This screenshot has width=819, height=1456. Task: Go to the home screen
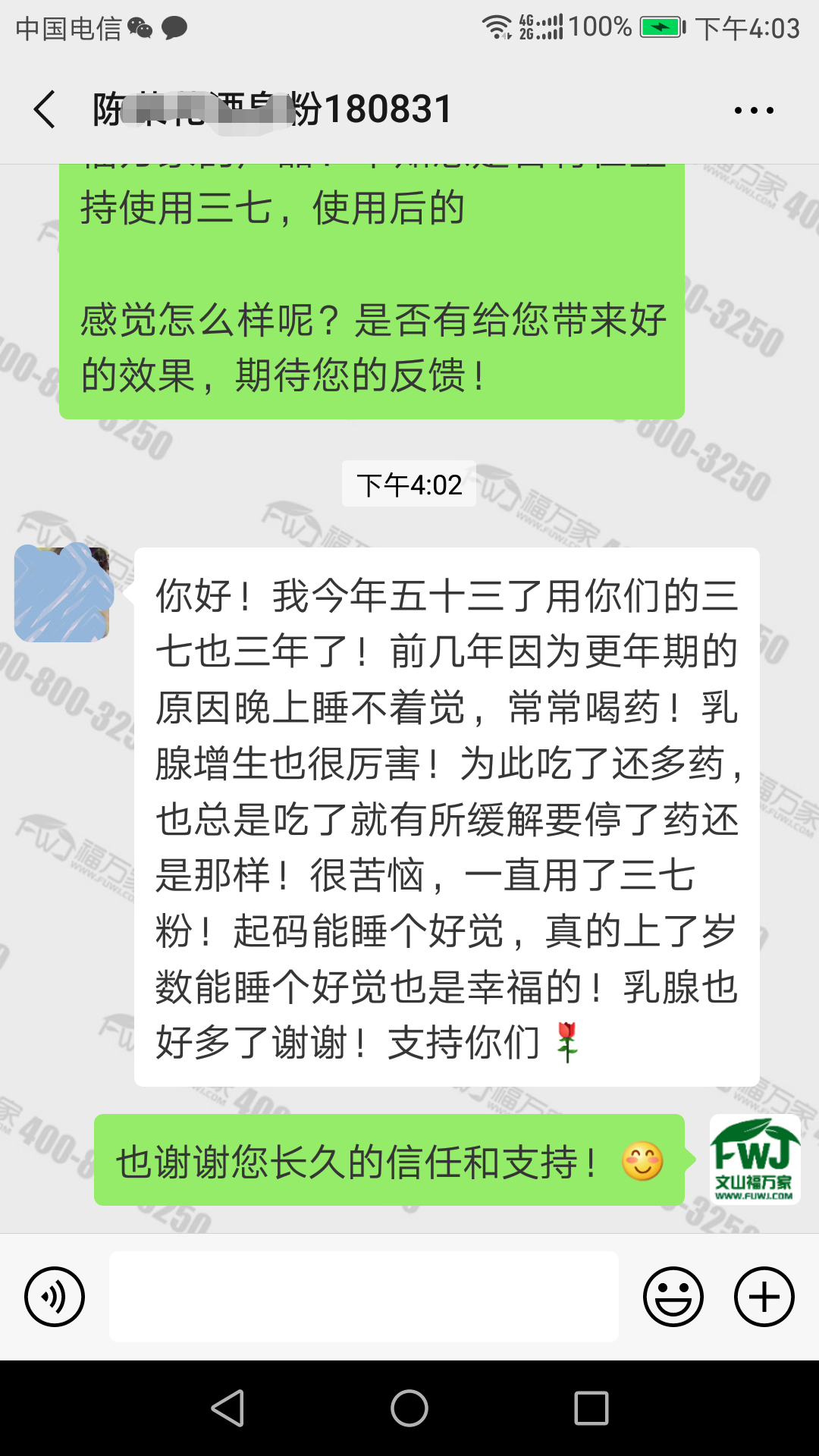[409, 1408]
